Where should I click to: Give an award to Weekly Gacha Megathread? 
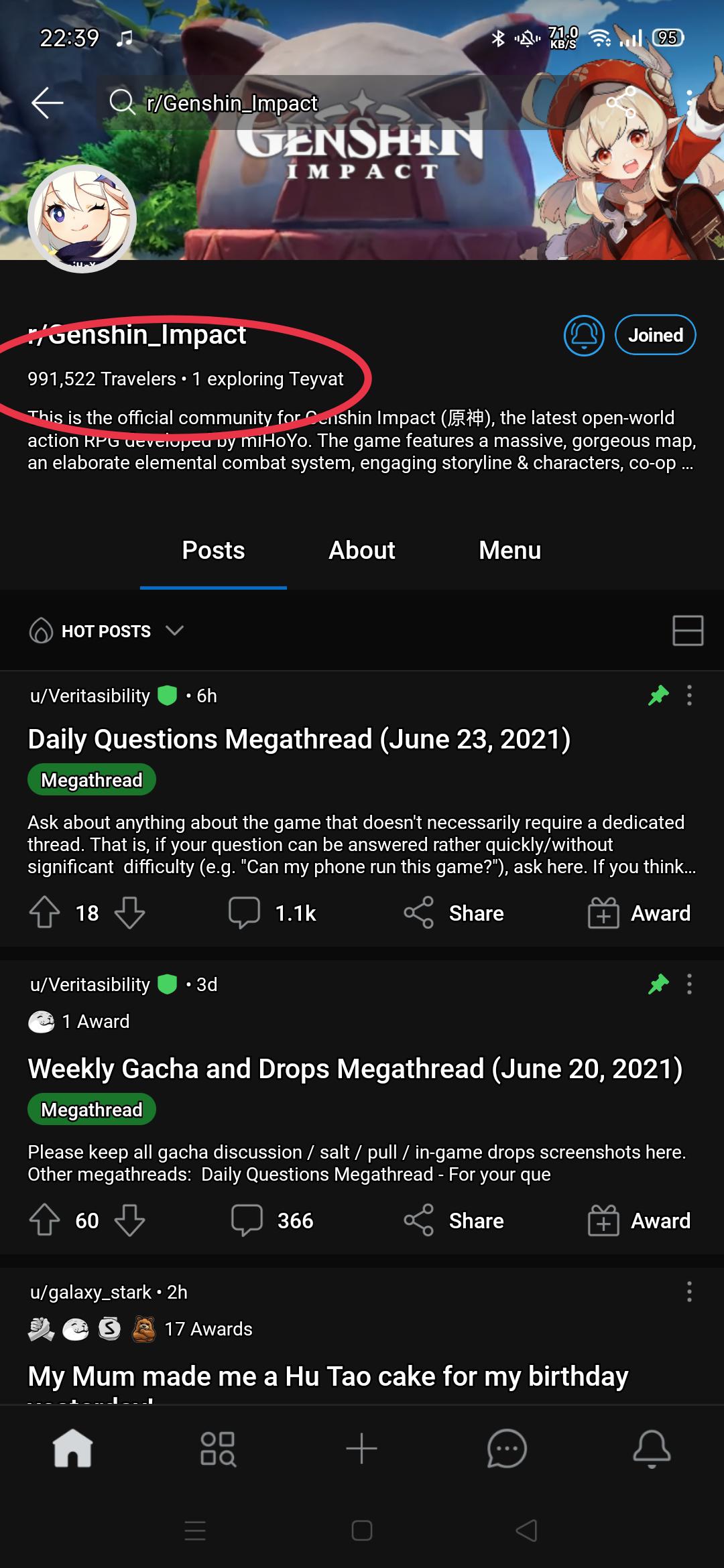pyautogui.click(x=639, y=1220)
